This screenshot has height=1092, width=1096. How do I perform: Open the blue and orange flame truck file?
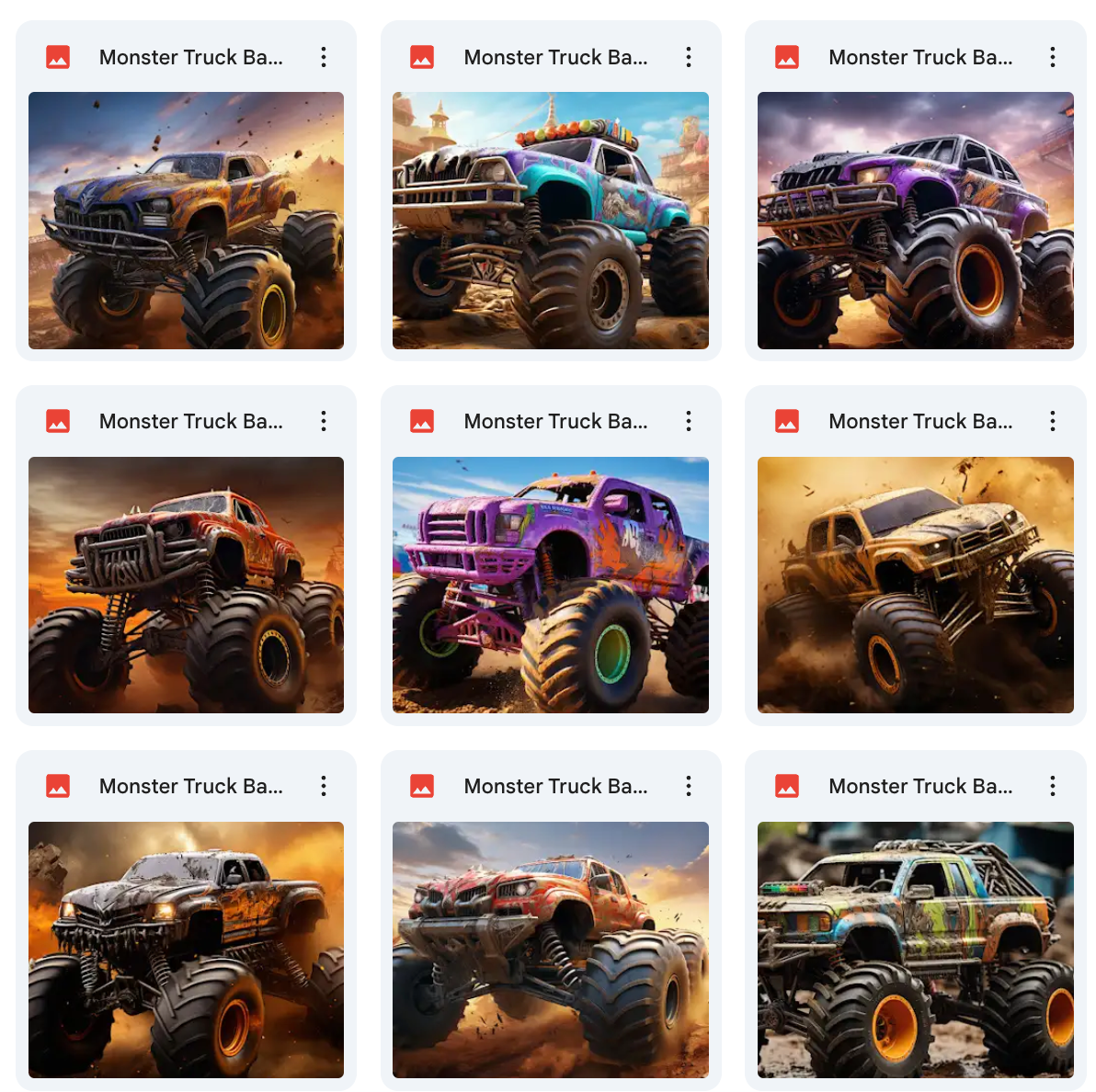[x=186, y=221]
